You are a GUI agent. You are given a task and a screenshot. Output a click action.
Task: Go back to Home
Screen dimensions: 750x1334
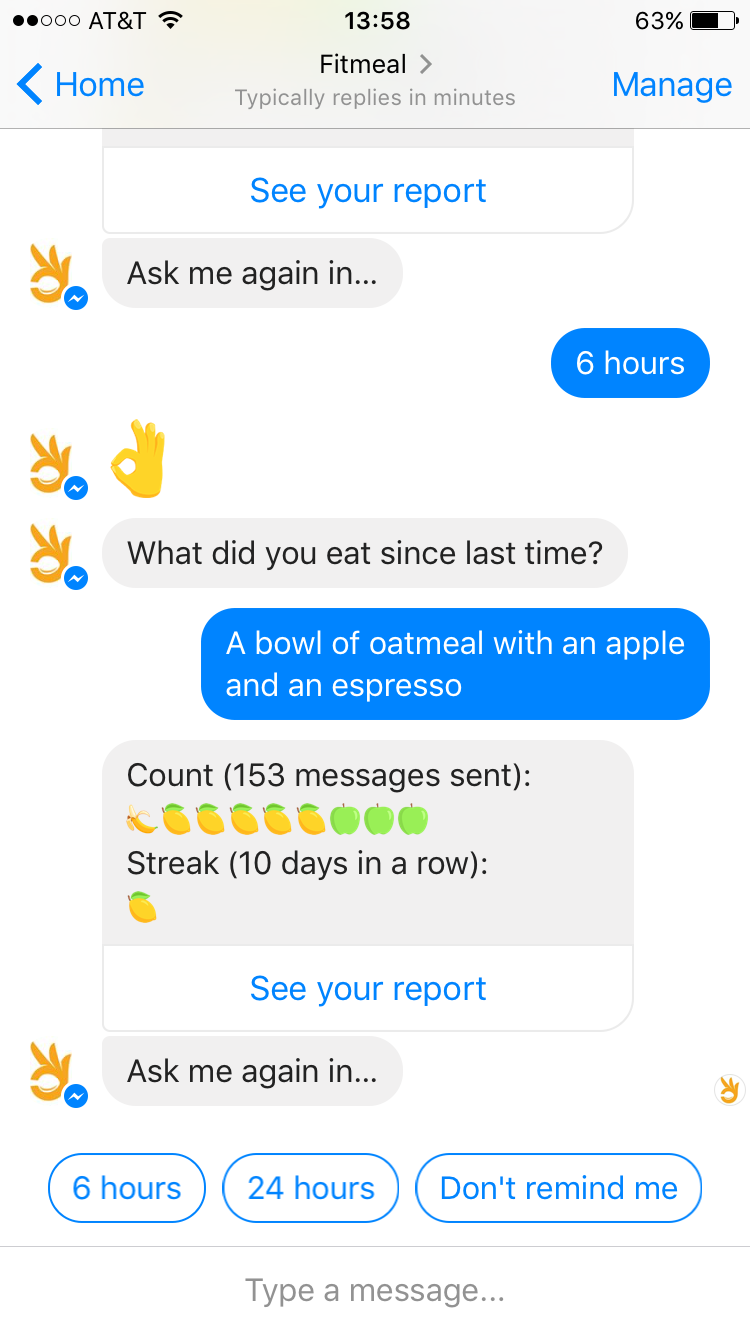click(x=81, y=84)
